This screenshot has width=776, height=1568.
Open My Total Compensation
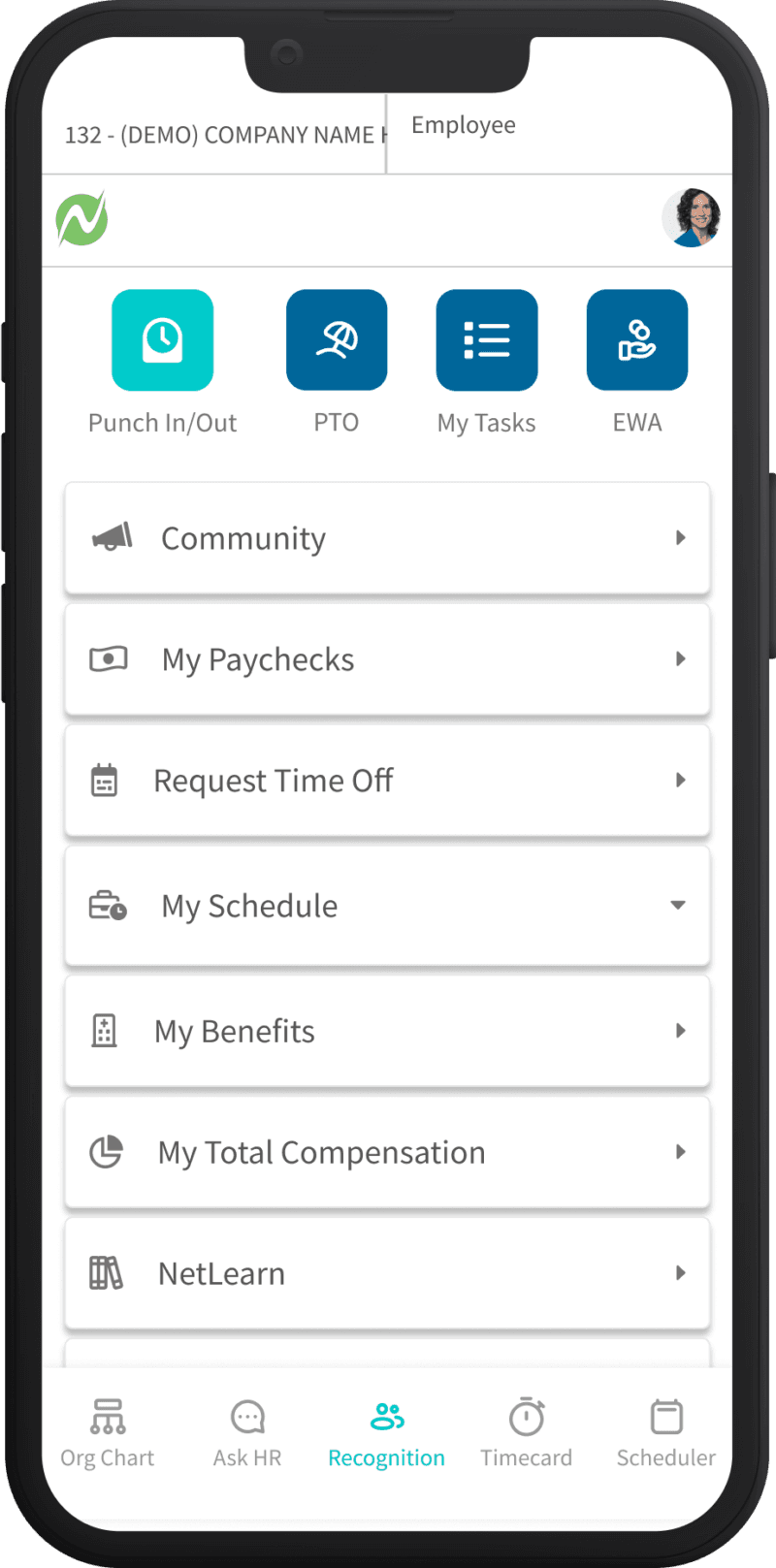coord(387,1152)
